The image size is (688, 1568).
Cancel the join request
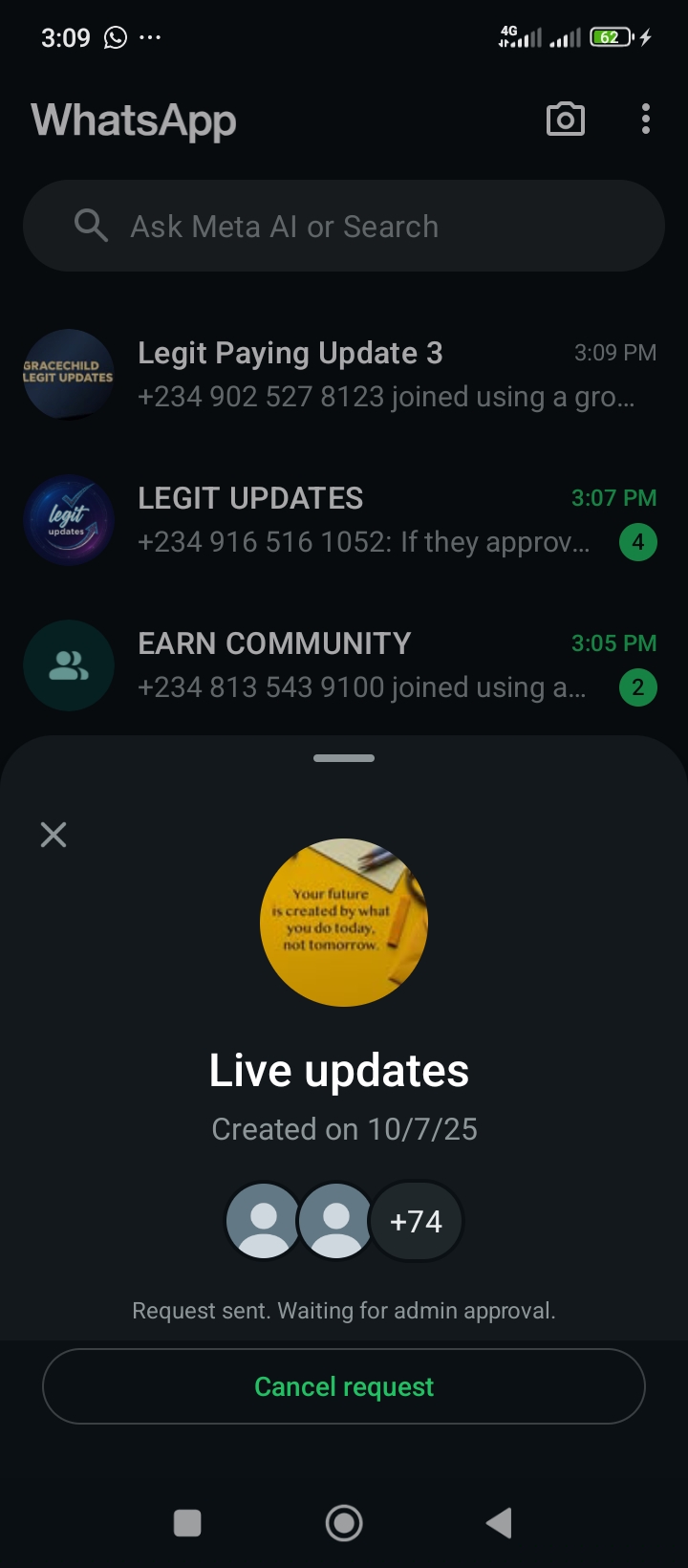coord(344,1386)
